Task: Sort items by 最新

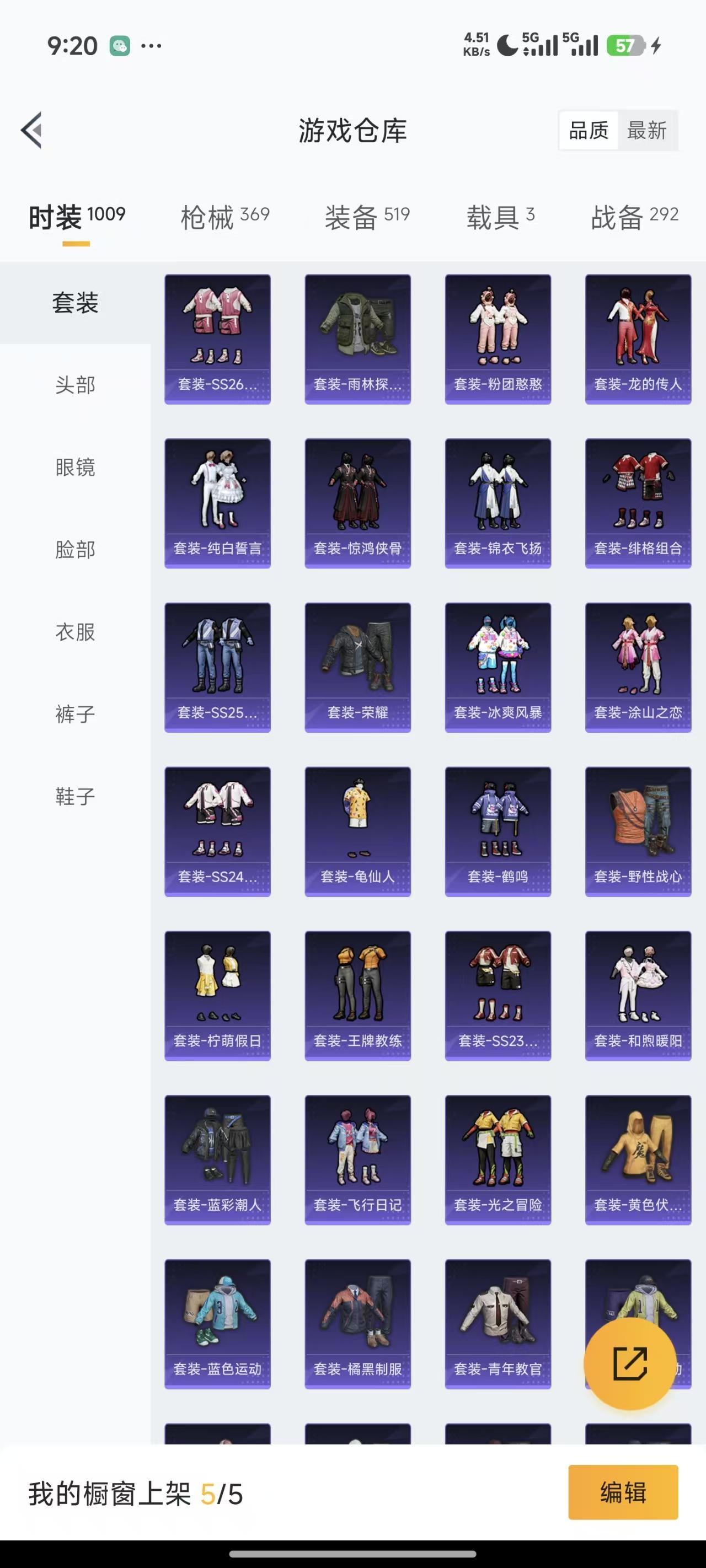Action: [x=647, y=130]
